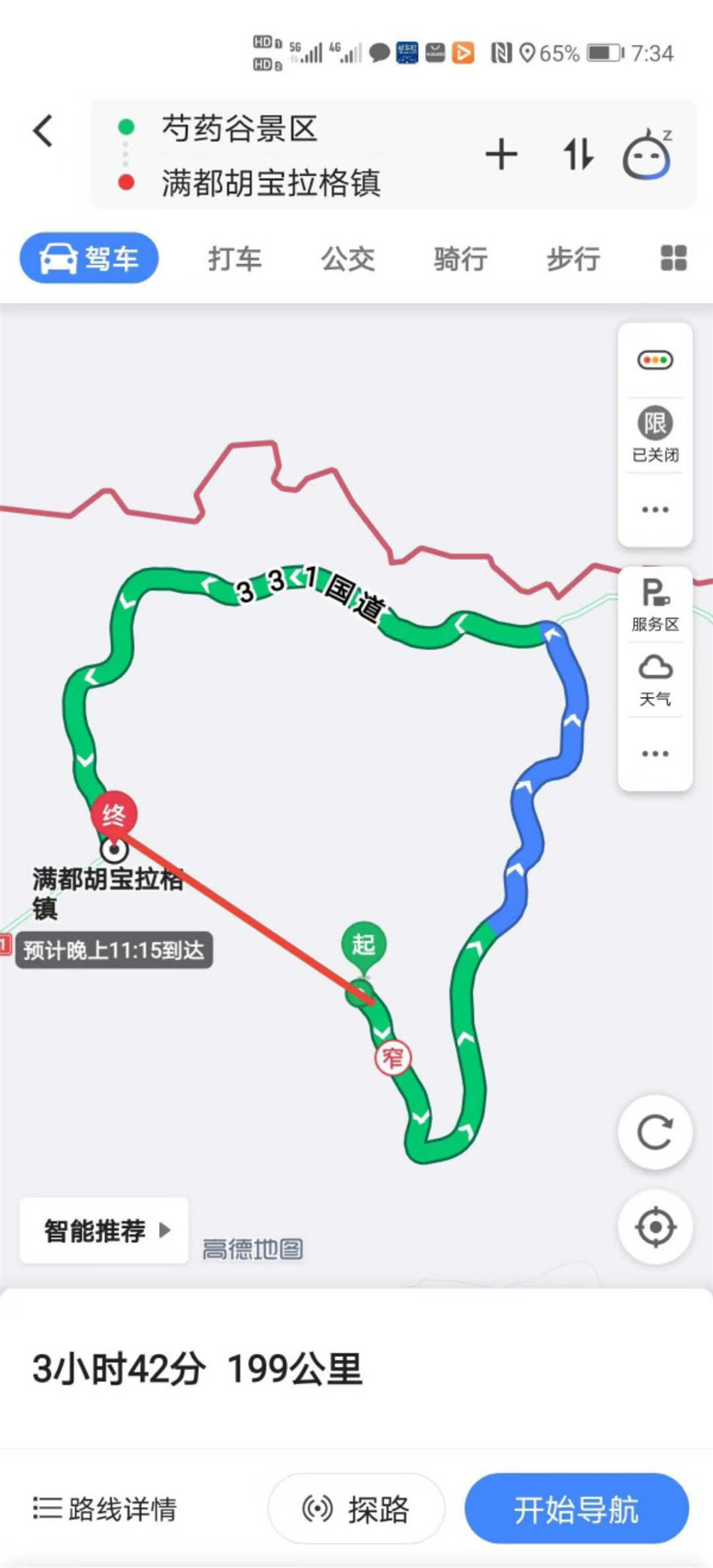Swap start and destination points
Viewport: 713px width, 1568px height.
tap(578, 155)
